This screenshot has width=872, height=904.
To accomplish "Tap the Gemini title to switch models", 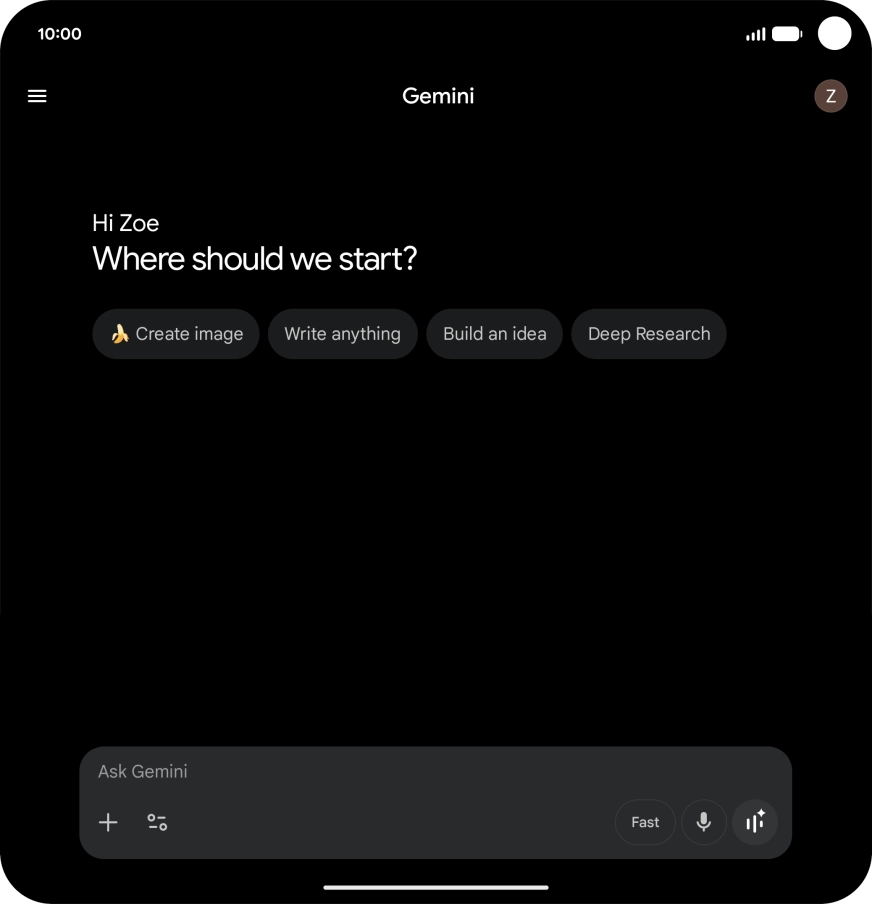I will click(438, 96).
